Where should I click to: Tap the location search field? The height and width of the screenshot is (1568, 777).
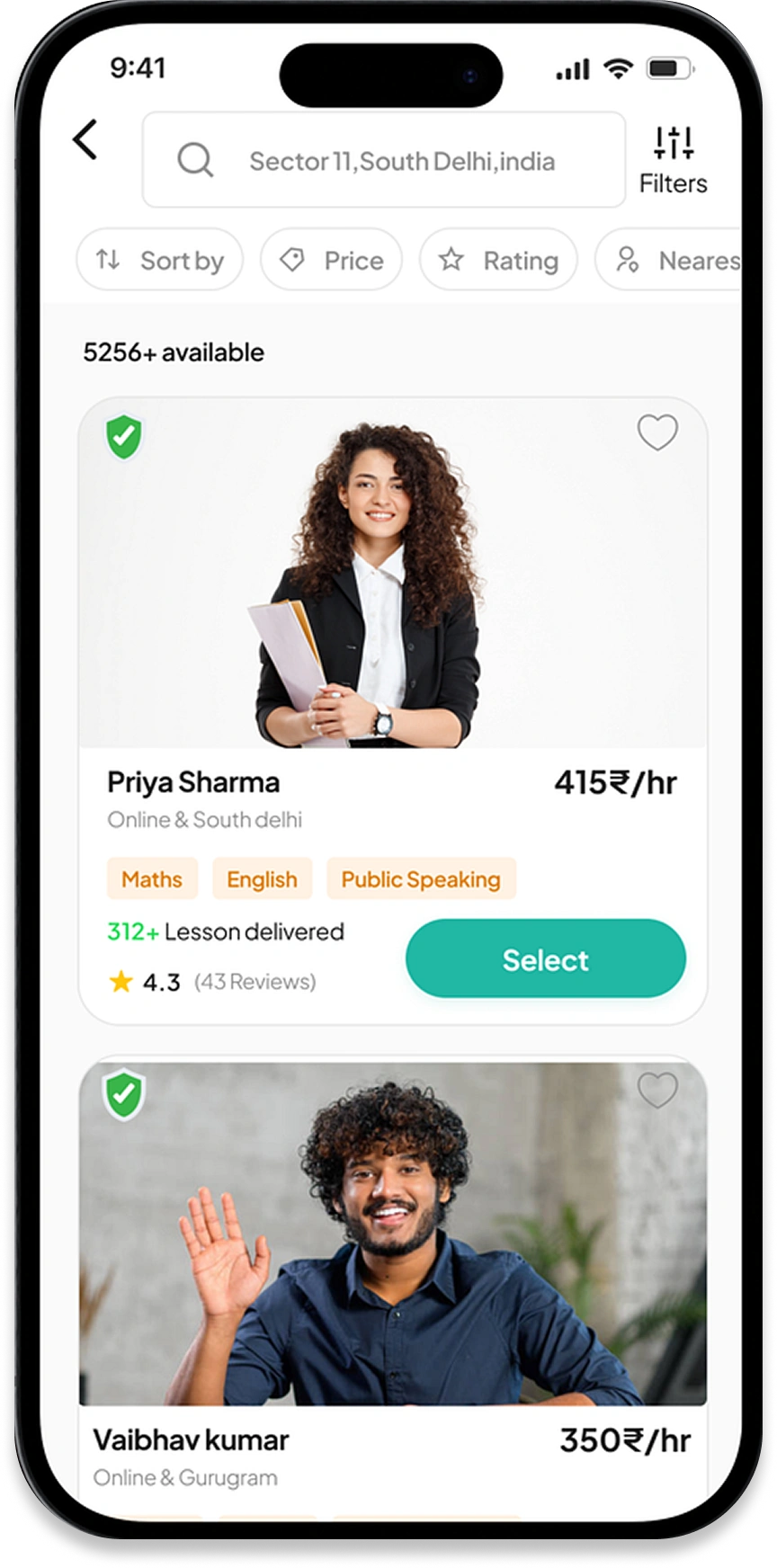pyautogui.click(x=384, y=161)
